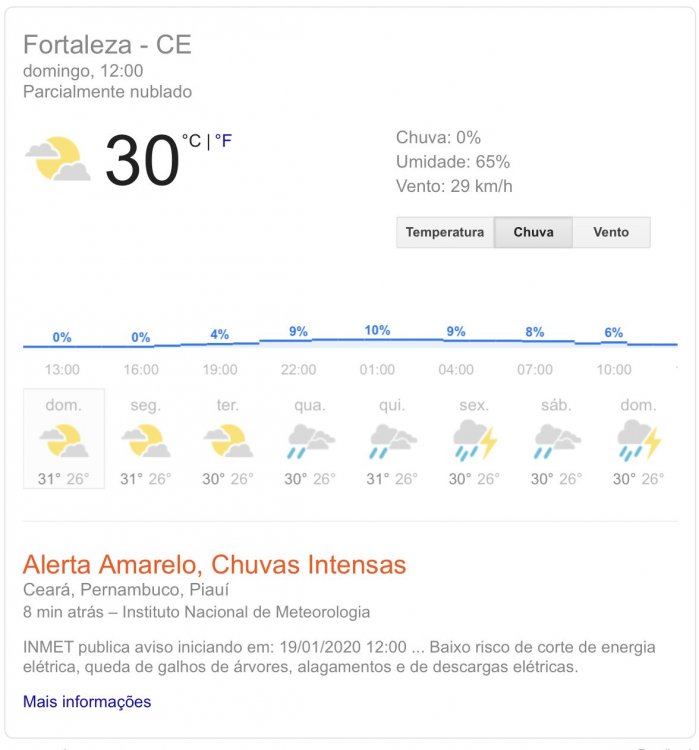Select the last dom. tile with thunderstorm
This screenshot has height=750, width=699.
638,440
